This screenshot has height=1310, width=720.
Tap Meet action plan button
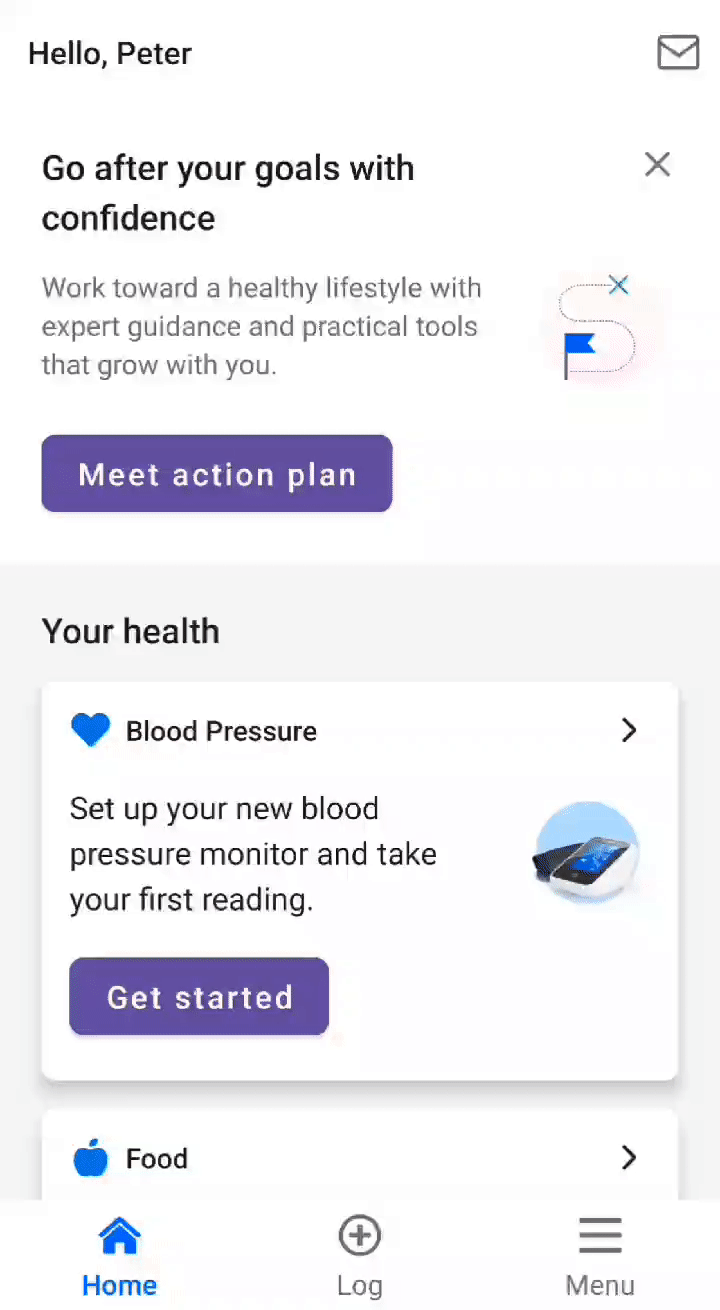pyautogui.click(x=217, y=474)
